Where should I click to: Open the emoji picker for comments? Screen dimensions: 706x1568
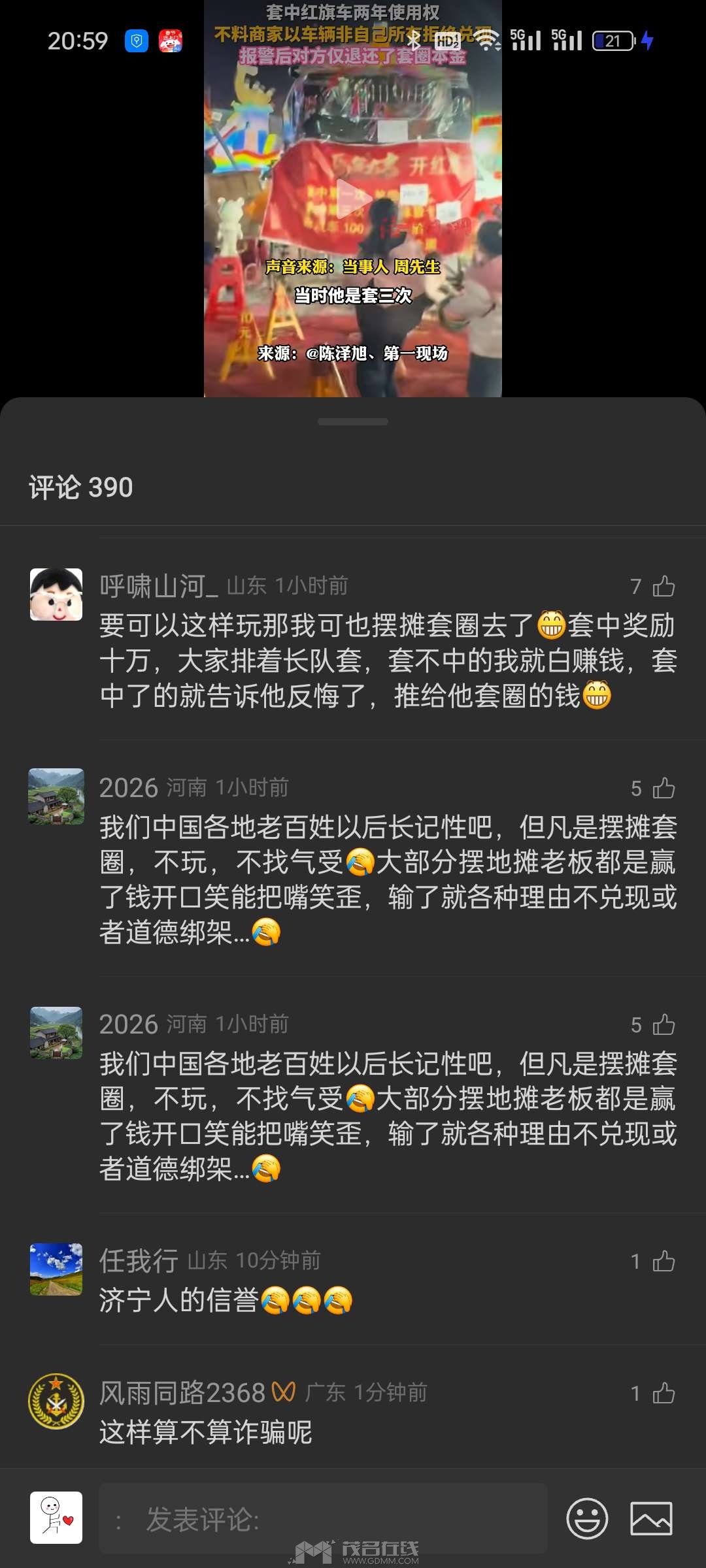pyautogui.click(x=587, y=1518)
